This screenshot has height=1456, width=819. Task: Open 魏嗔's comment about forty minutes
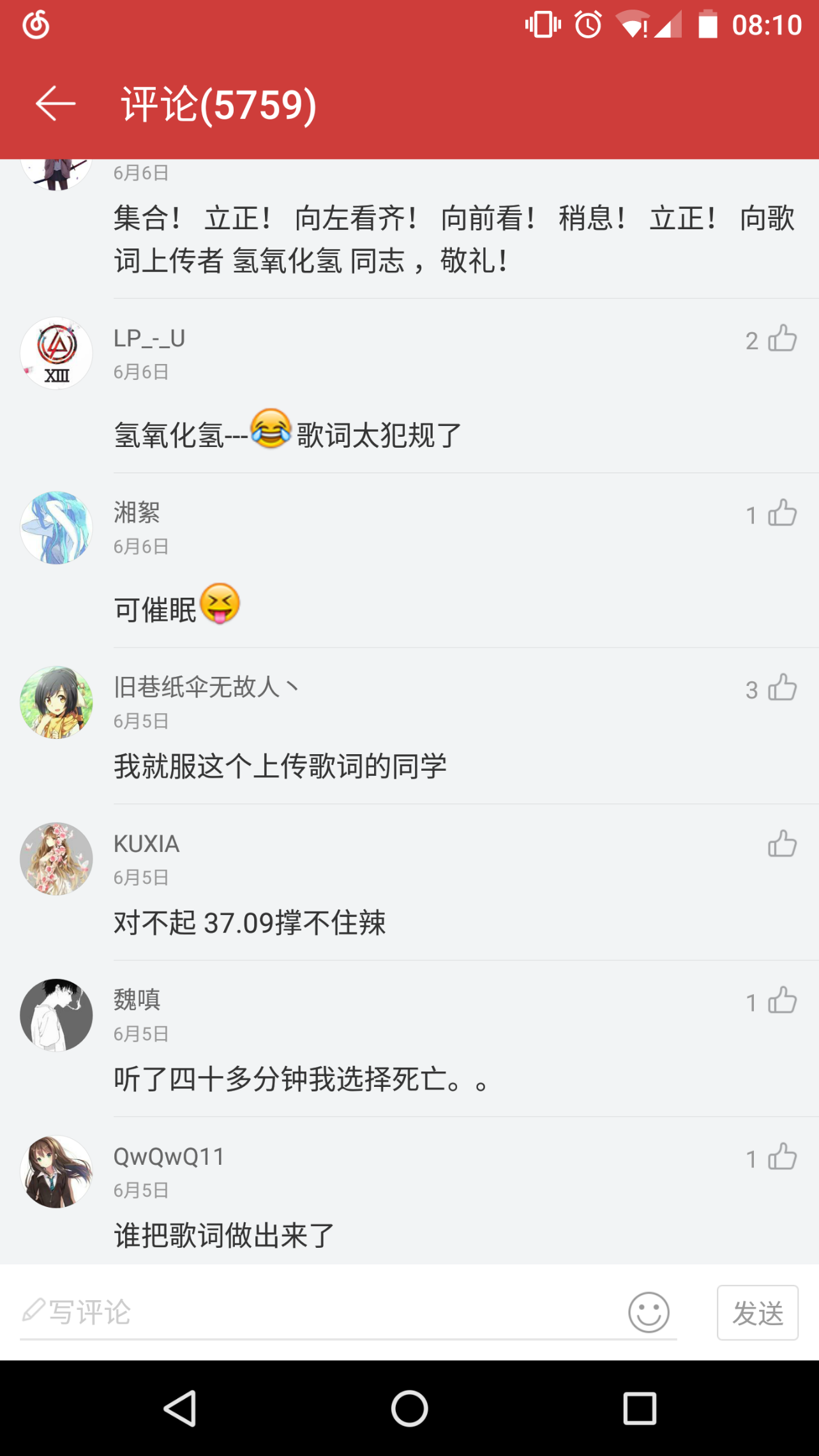click(x=301, y=1079)
